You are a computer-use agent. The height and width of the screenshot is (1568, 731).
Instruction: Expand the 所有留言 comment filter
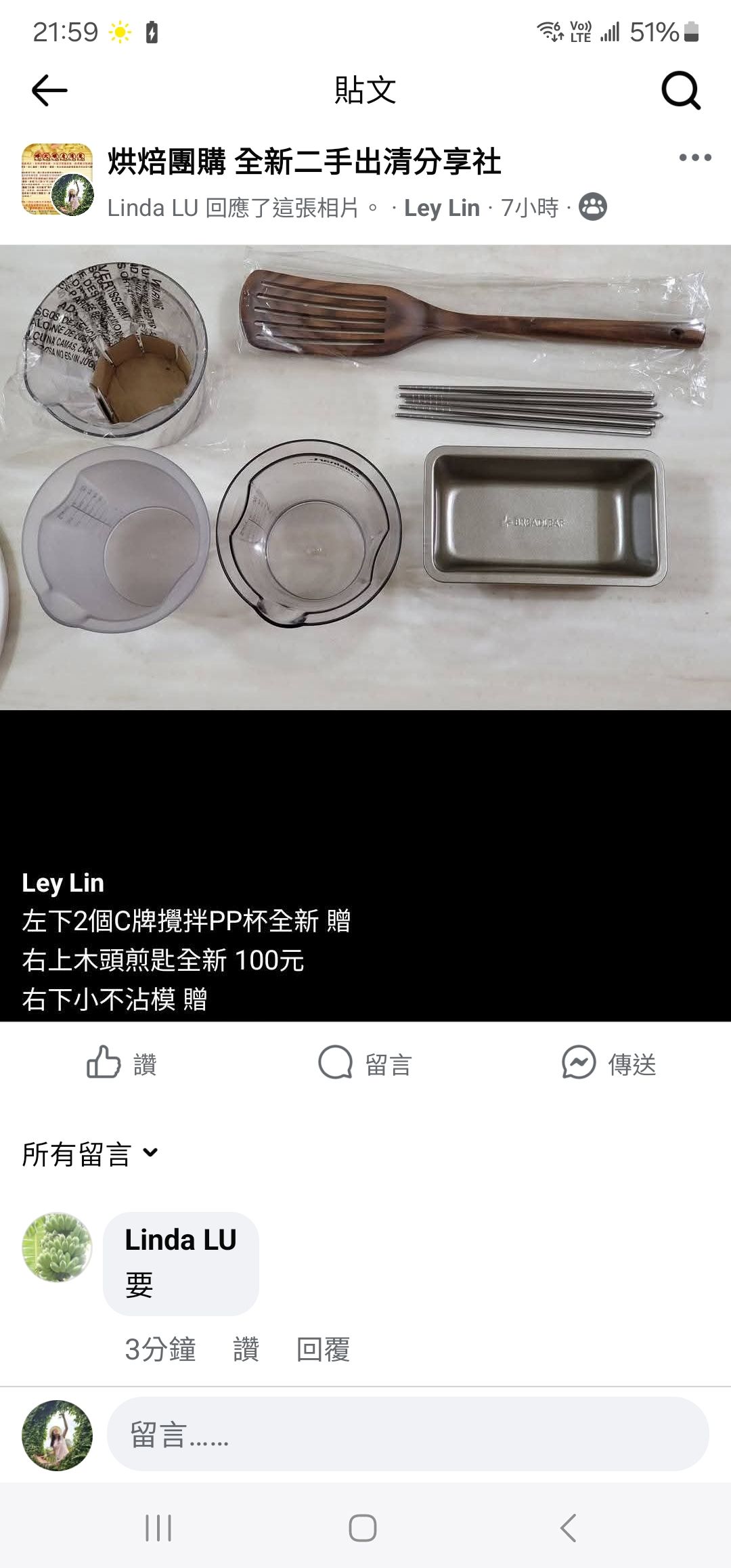pos(90,1154)
